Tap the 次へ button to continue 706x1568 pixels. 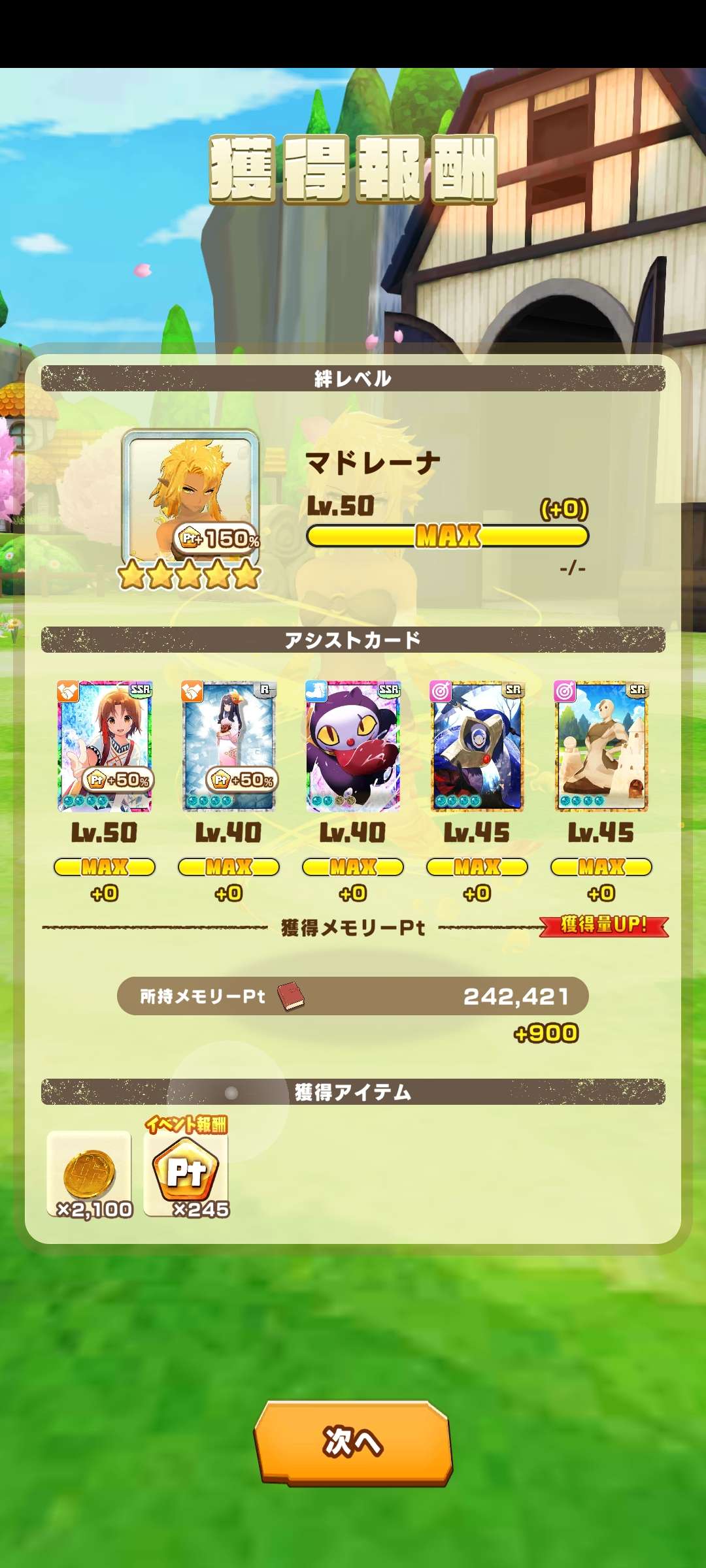tap(353, 1442)
